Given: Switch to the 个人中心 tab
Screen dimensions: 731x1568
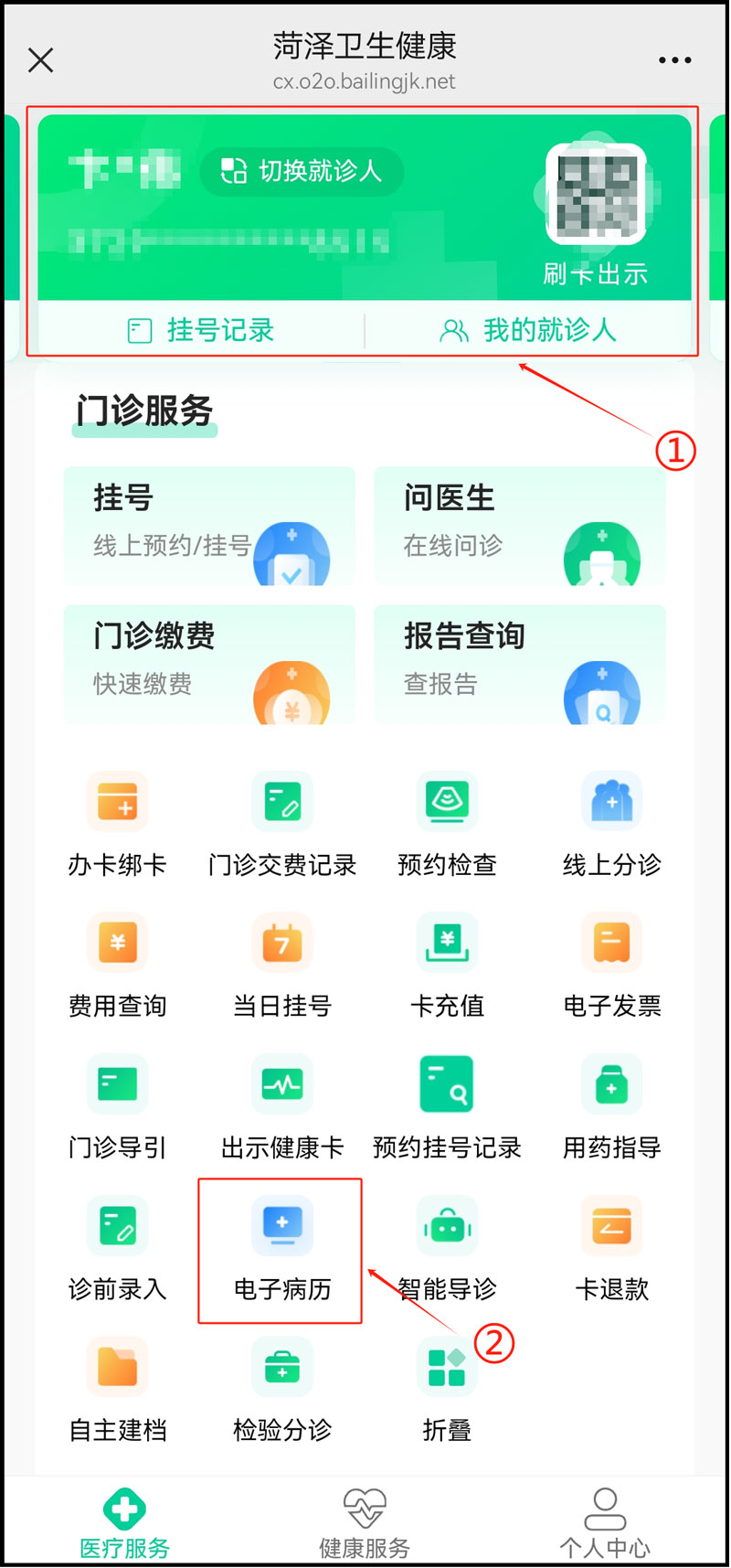Looking at the screenshot, I should (x=604, y=1523).
